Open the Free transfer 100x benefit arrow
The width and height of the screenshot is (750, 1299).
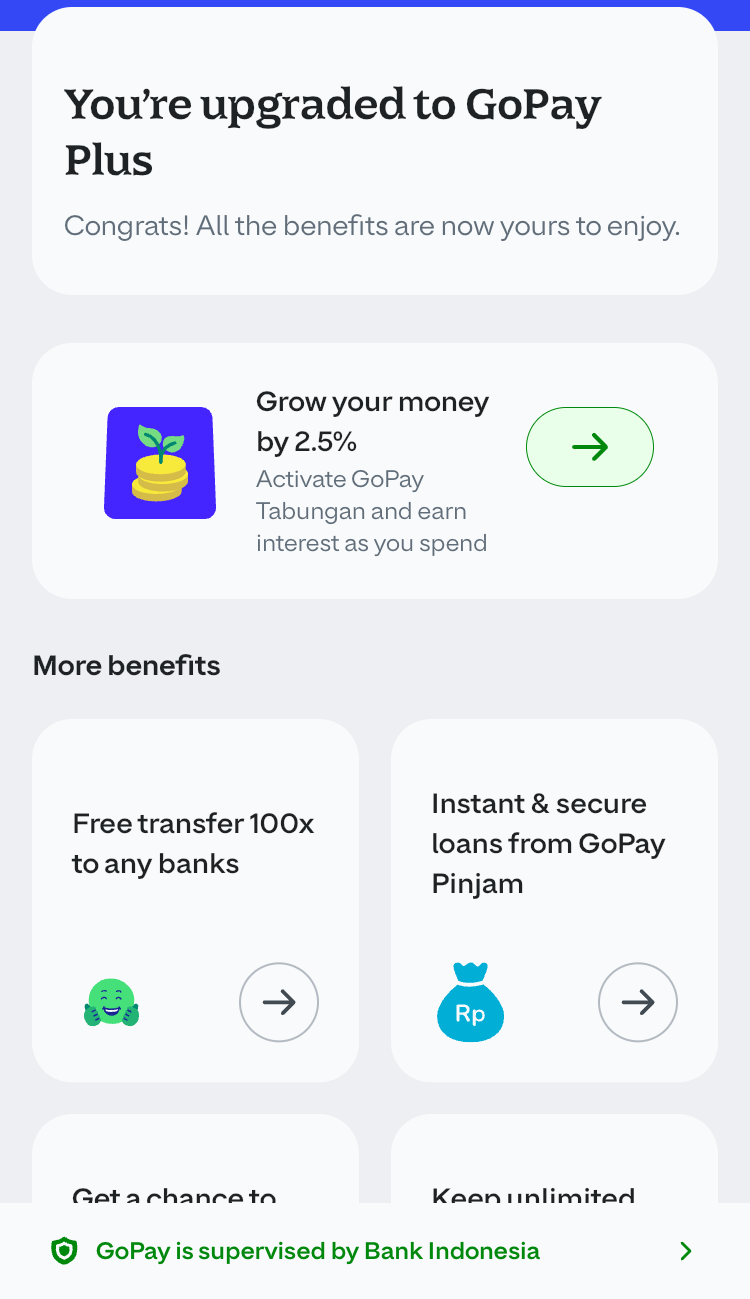(x=279, y=1002)
